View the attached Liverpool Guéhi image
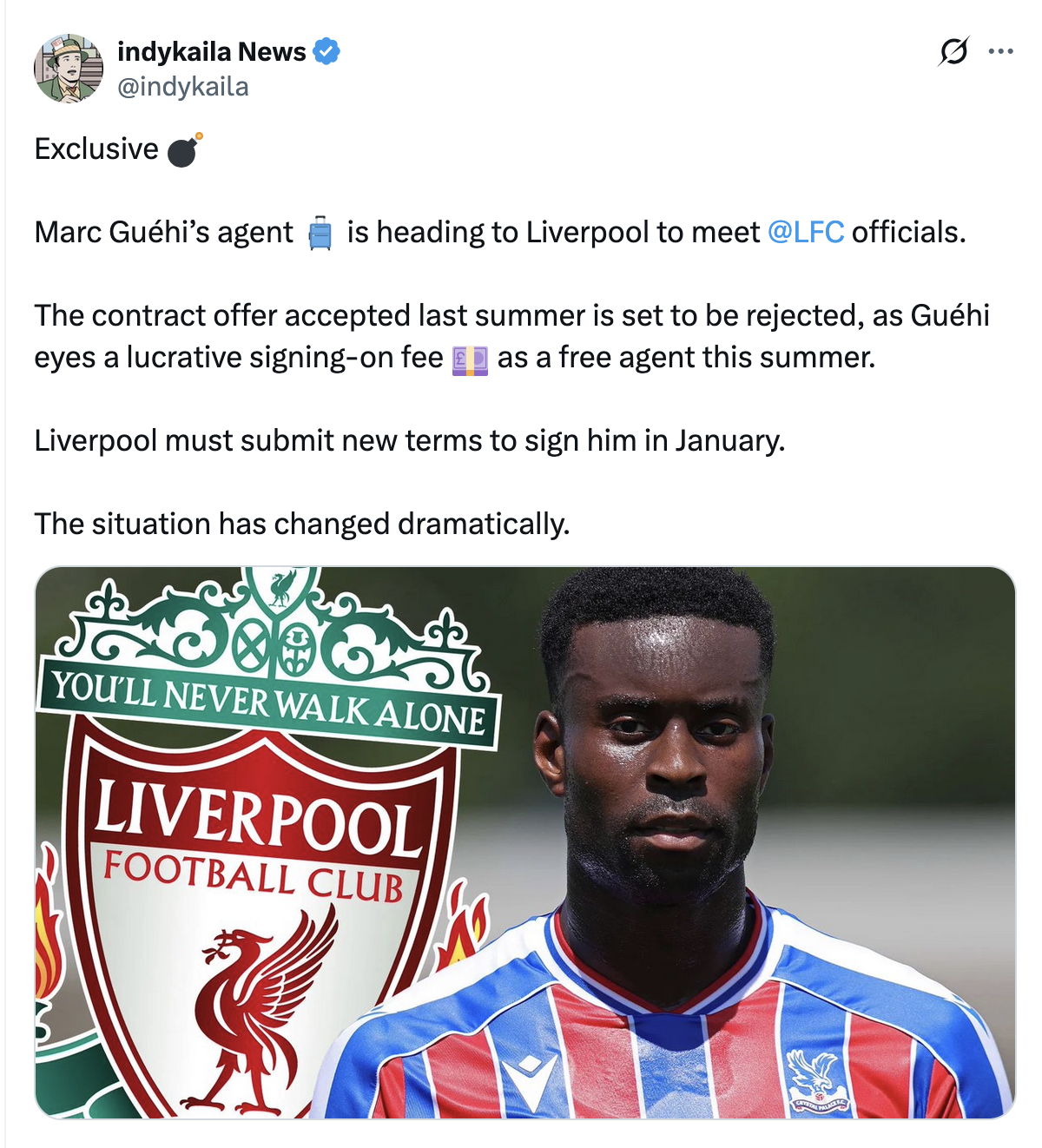 coord(524,841)
